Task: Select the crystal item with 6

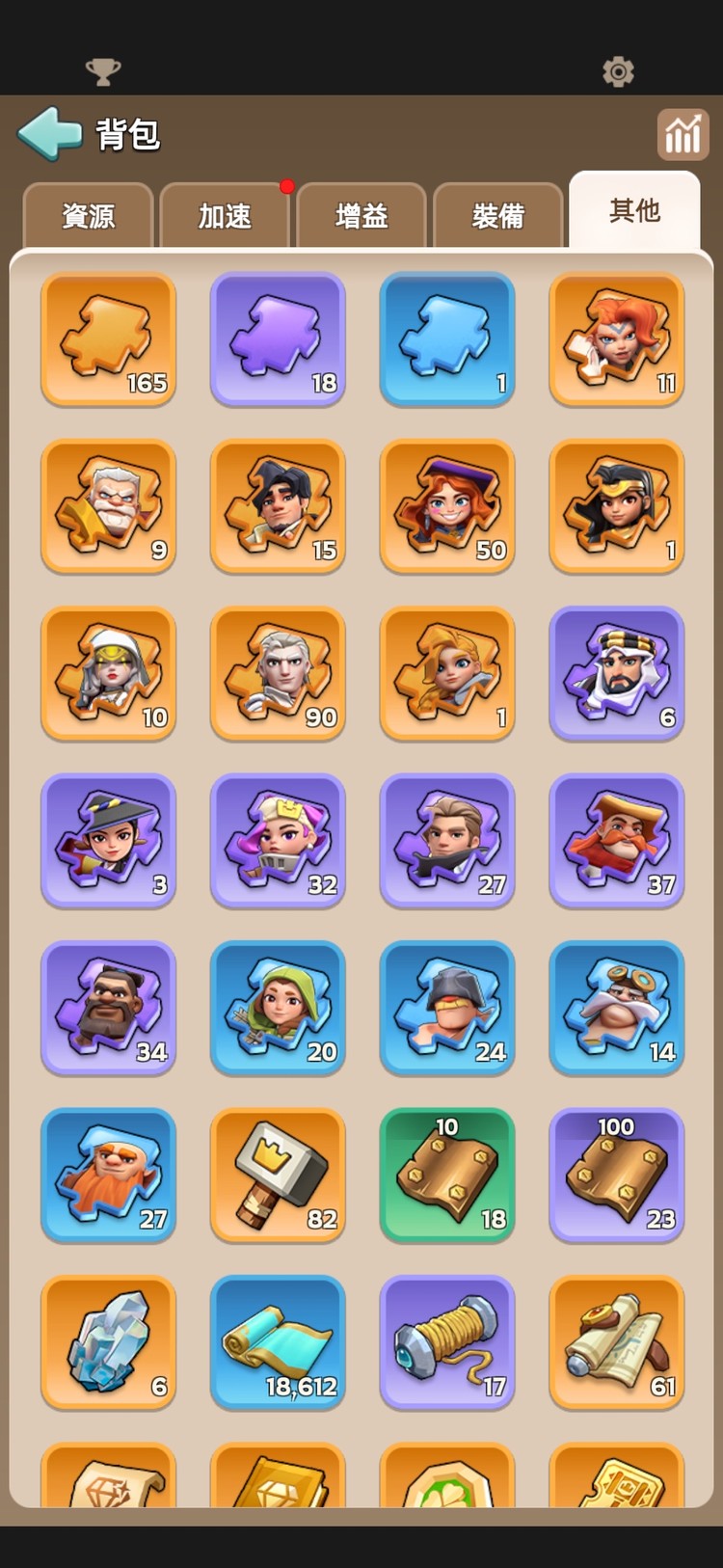Action: coord(108,1341)
